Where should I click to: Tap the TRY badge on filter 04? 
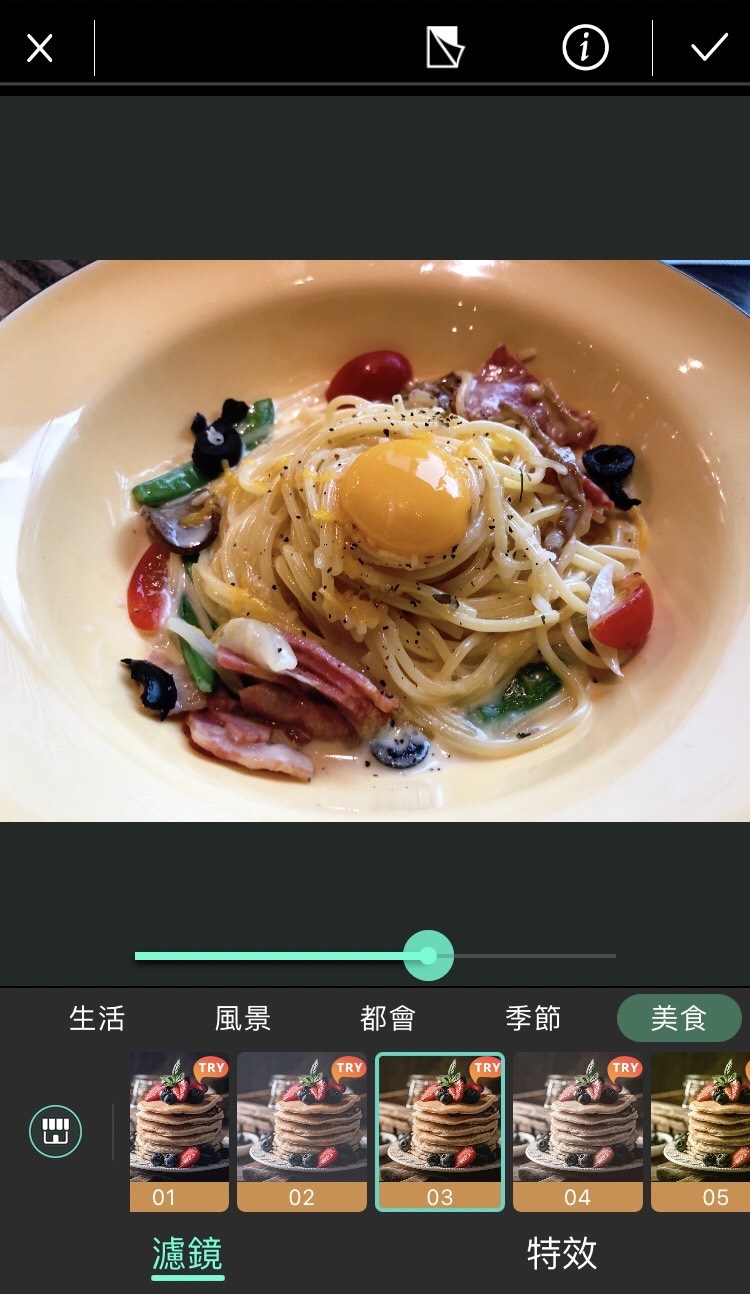[626, 1068]
